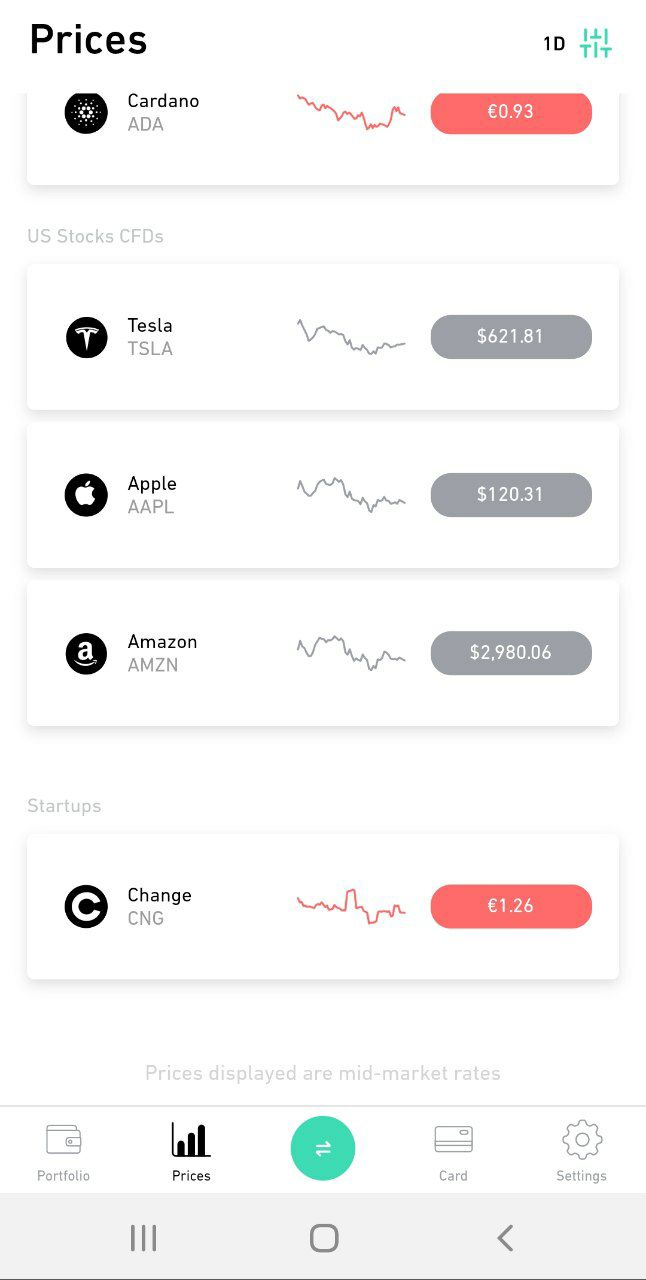
Task: View Tesla TSLA stock details
Action: point(322,337)
